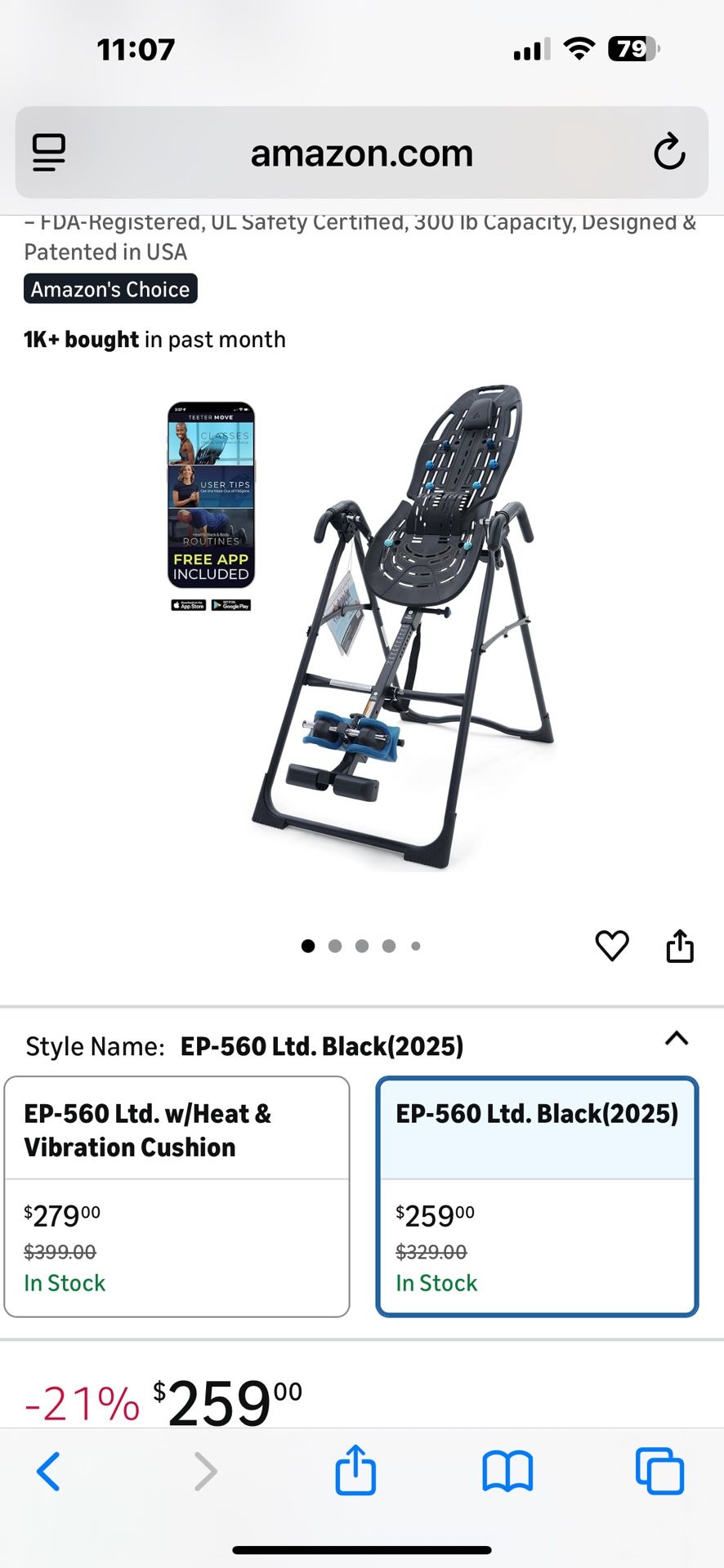Viewport: 724px width, 1568px height.
Task: Jump to the second product image dot
Action: point(335,946)
